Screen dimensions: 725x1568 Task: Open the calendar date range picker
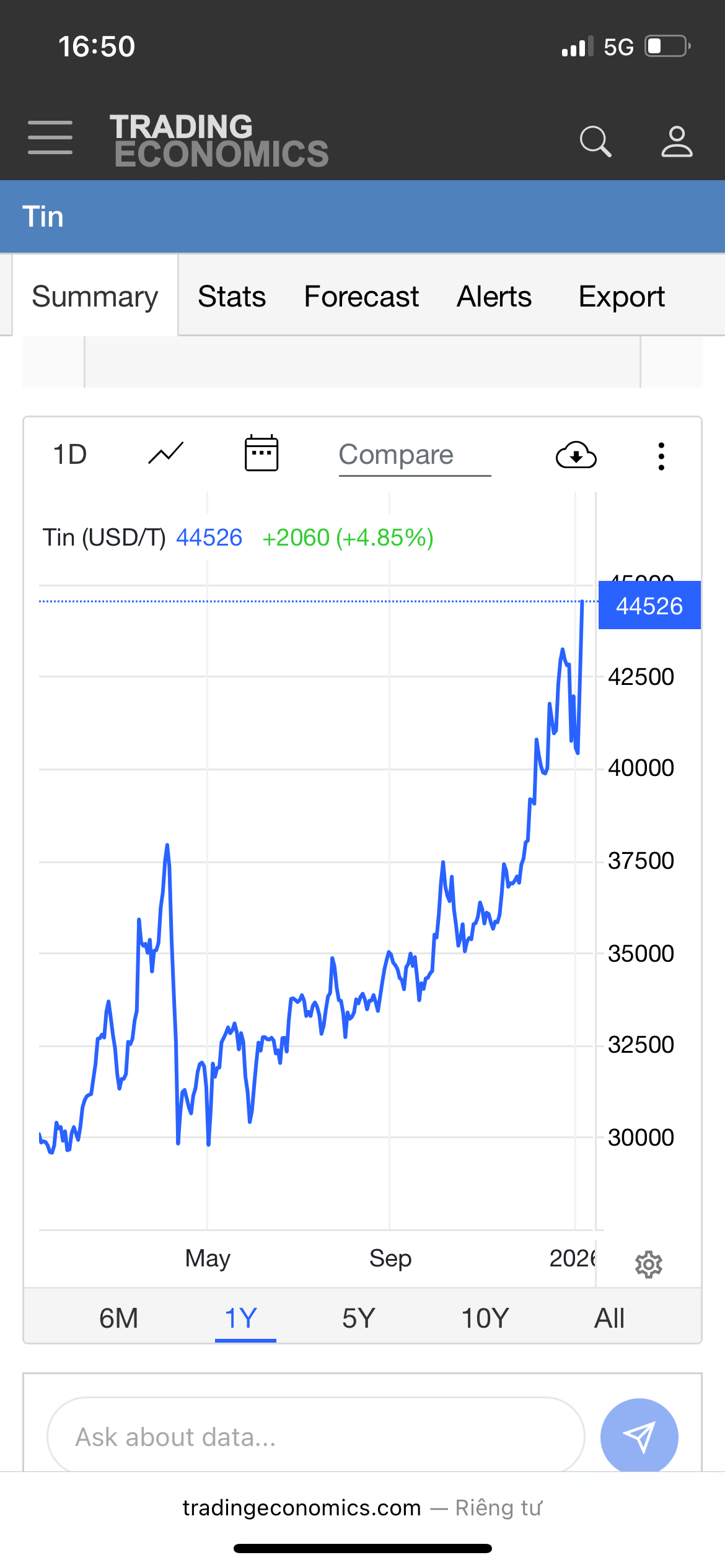point(261,454)
